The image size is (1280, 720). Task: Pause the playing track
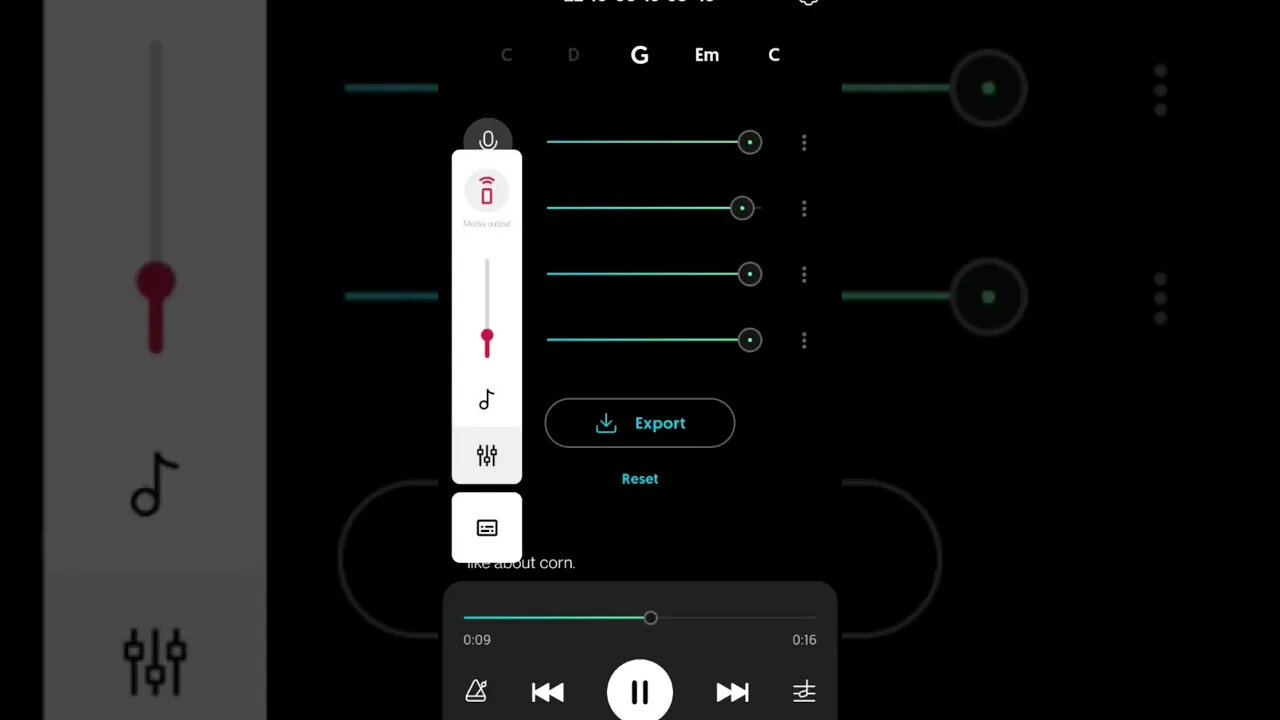click(x=640, y=691)
